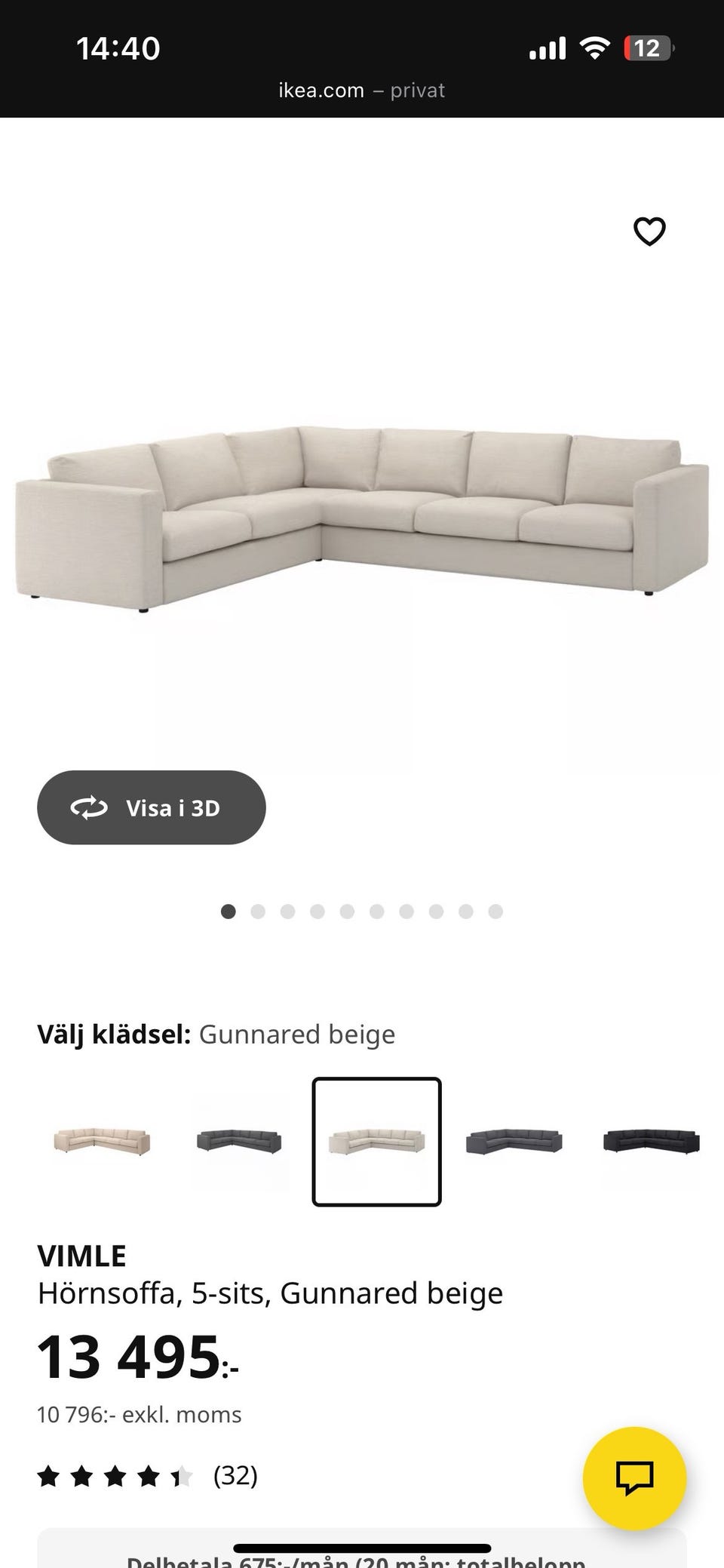Click the 3D rotation arrows icon

coord(89,807)
